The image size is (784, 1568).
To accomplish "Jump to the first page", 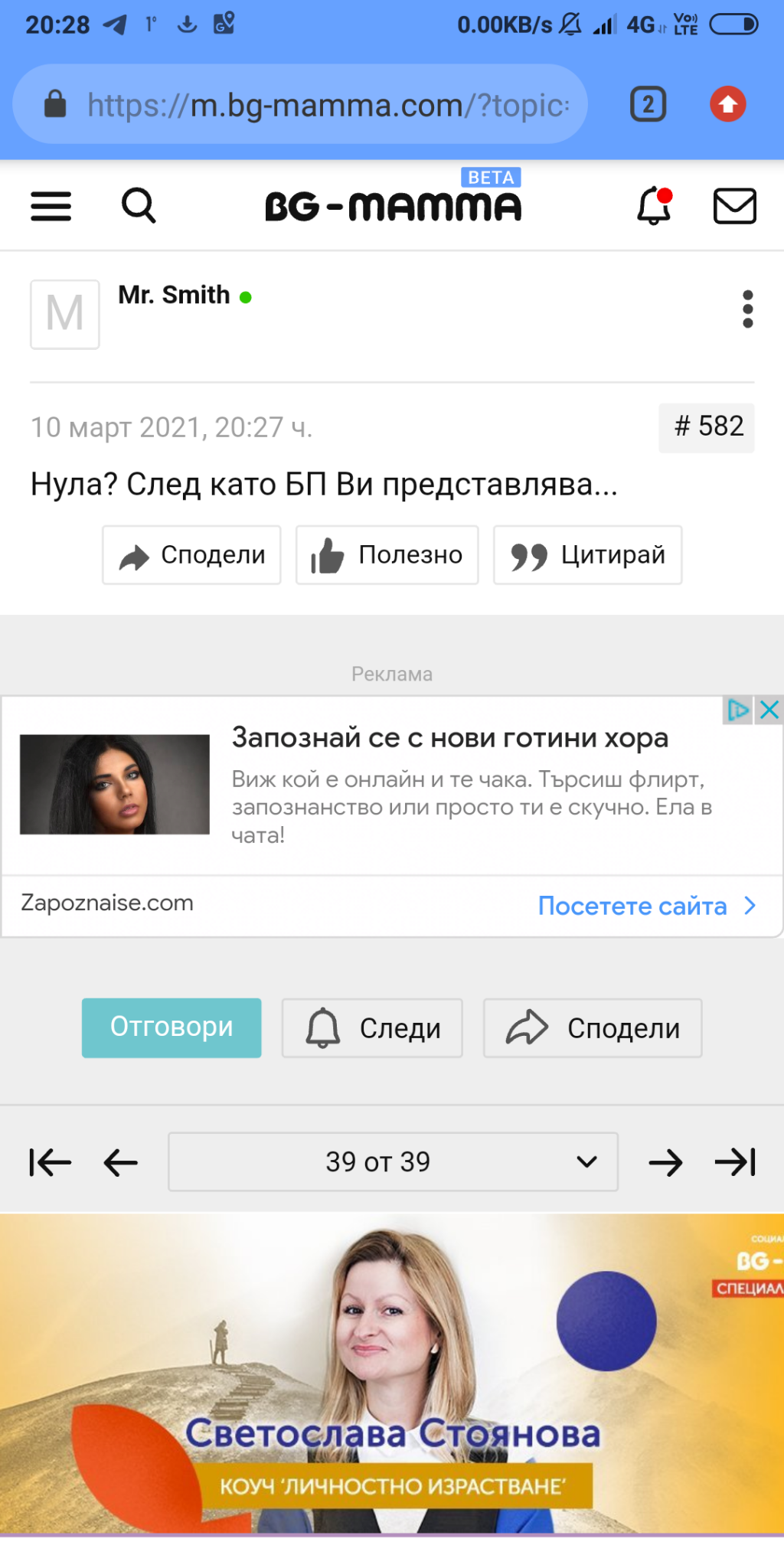I will click(50, 1162).
